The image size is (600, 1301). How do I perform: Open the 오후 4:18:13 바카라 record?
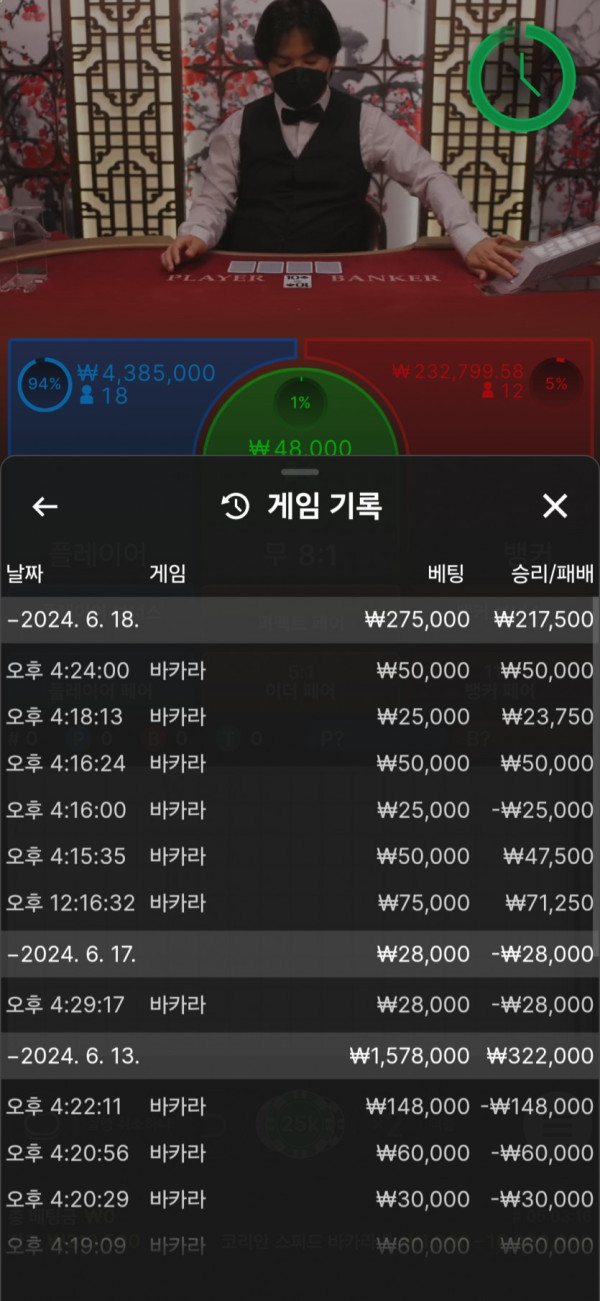(x=300, y=717)
